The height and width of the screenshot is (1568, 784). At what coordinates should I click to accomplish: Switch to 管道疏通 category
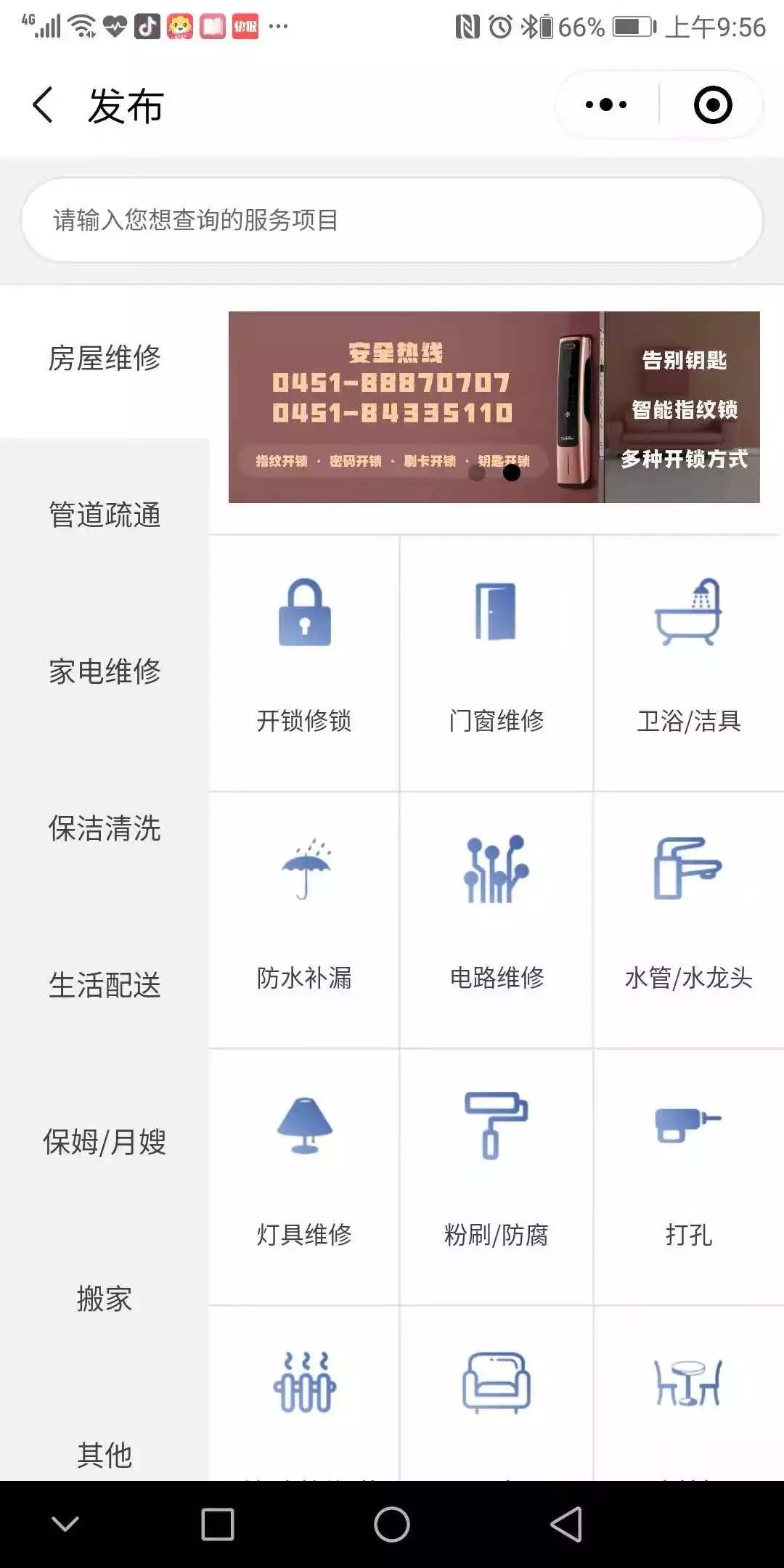(105, 513)
